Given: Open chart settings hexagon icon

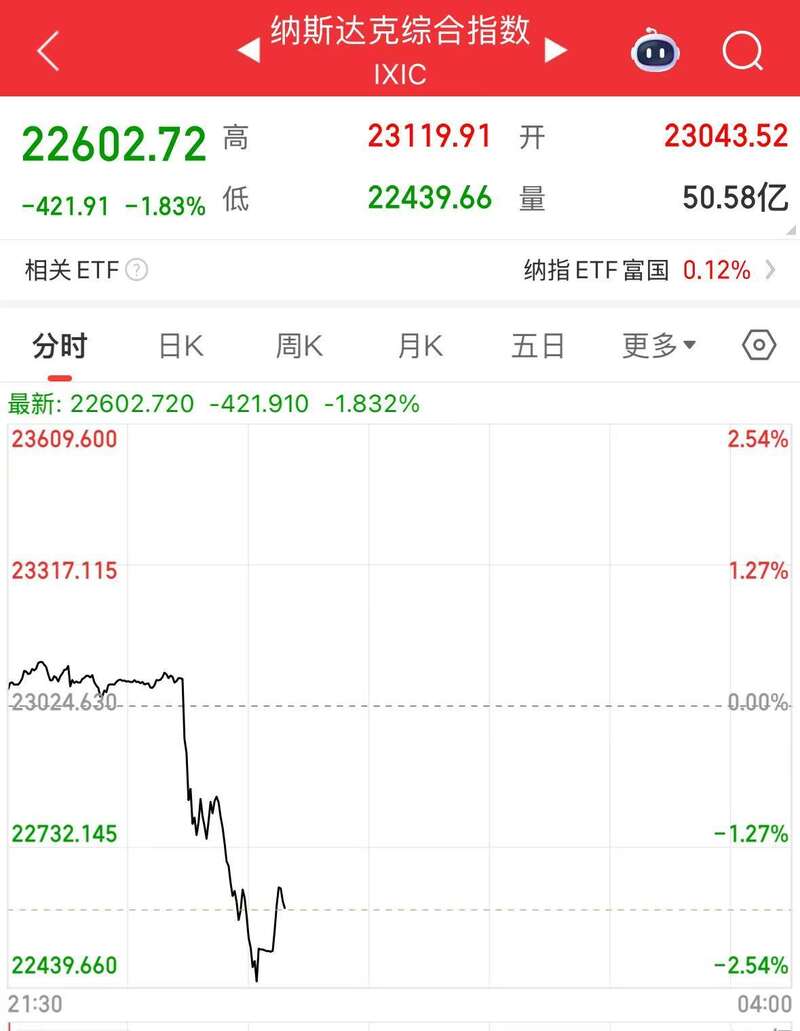Looking at the screenshot, I should tap(759, 346).
